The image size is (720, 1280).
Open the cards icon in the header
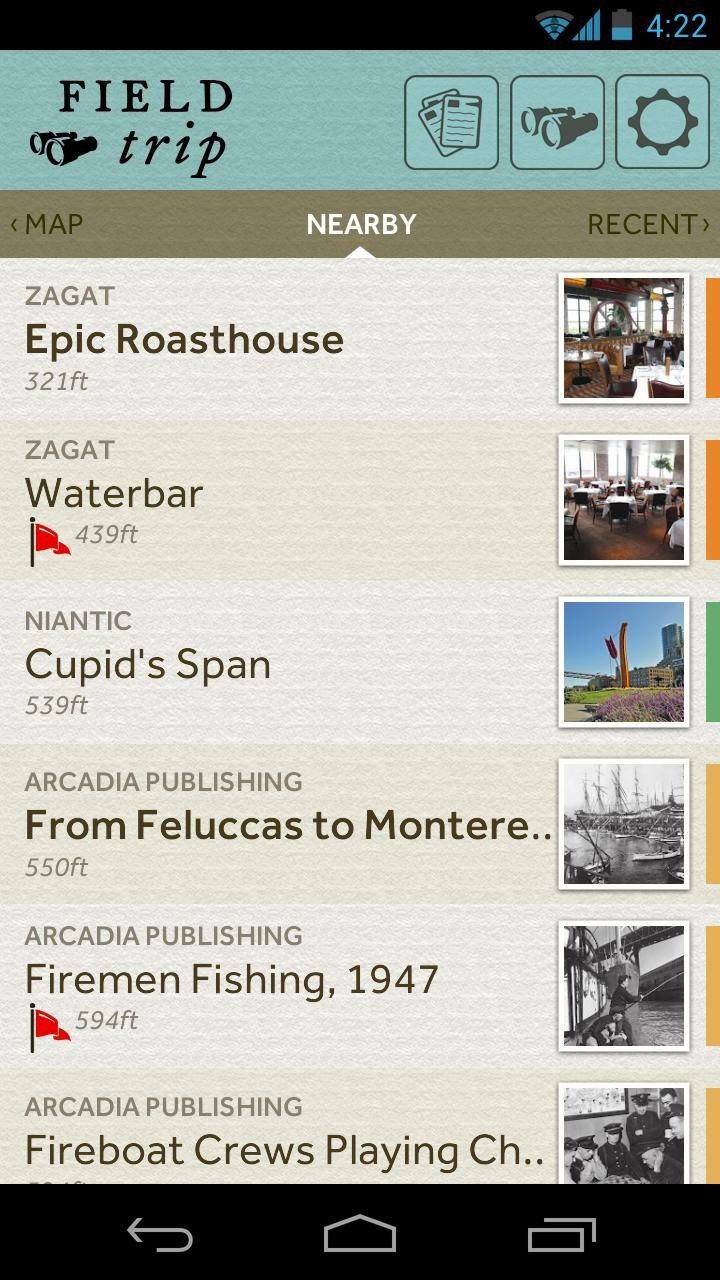[451, 121]
